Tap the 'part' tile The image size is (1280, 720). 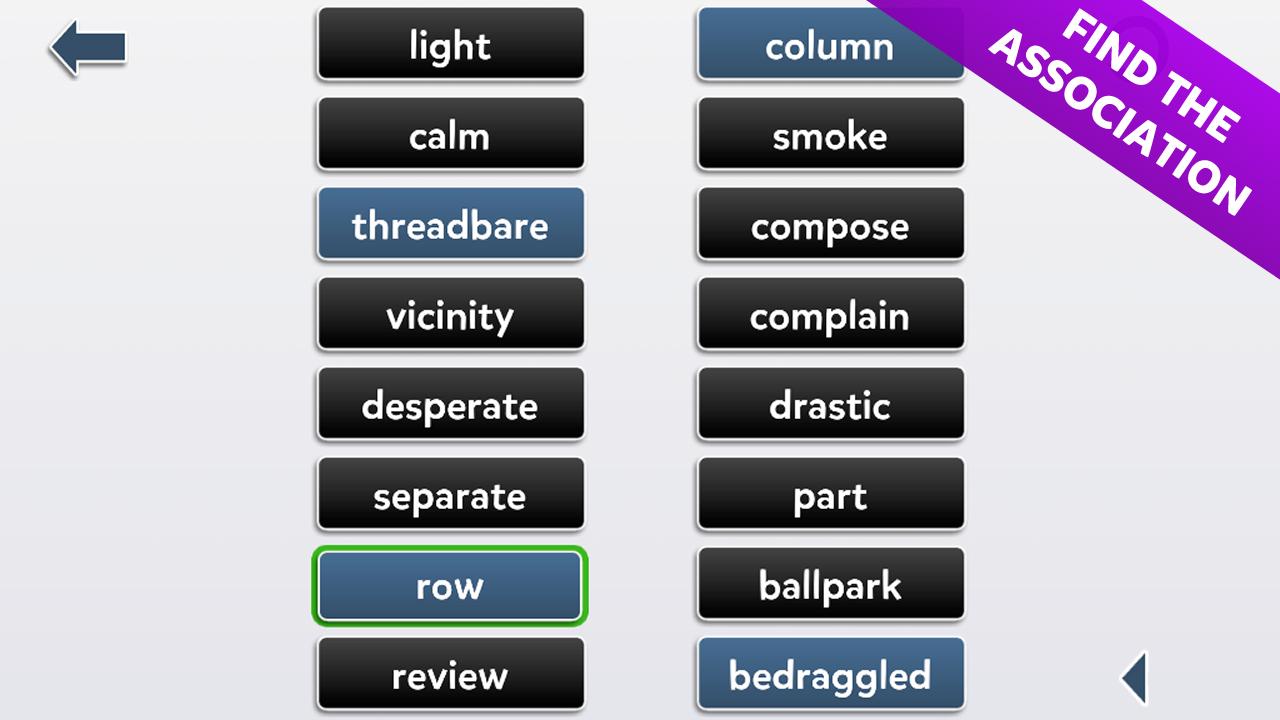tap(830, 495)
